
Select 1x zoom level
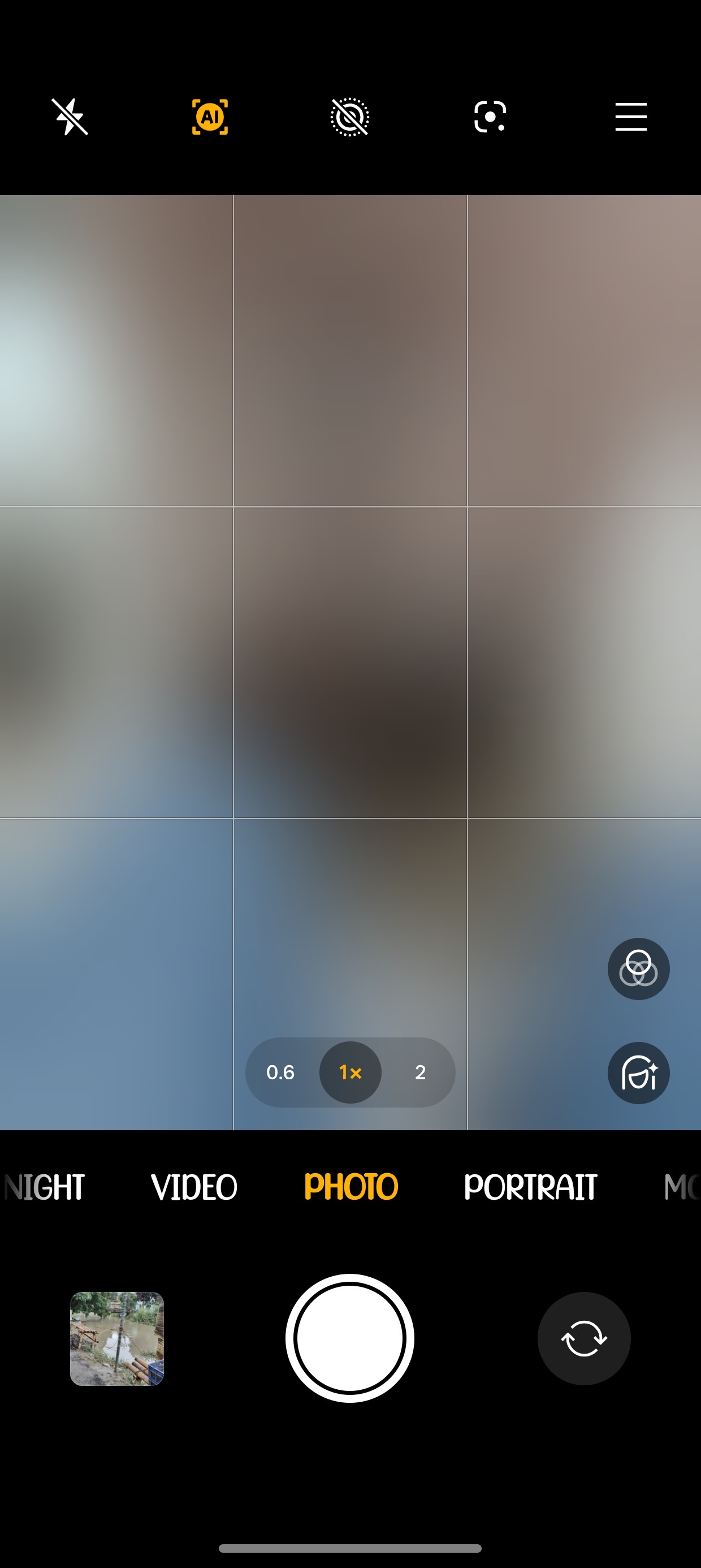(x=350, y=1072)
